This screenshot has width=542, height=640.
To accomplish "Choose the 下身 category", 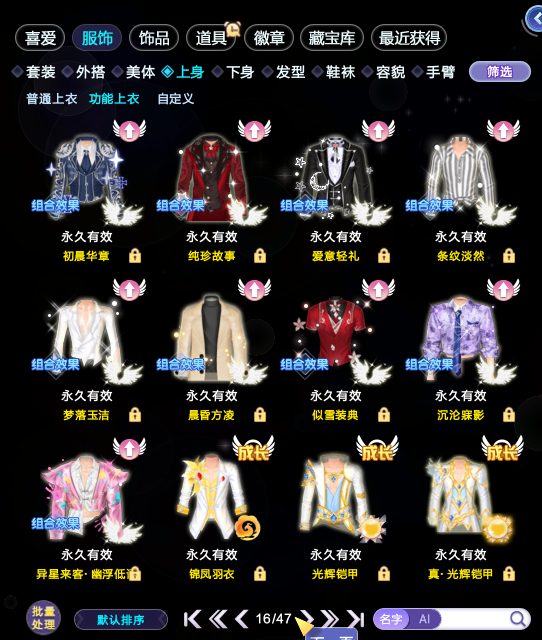I will (x=234, y=72).
